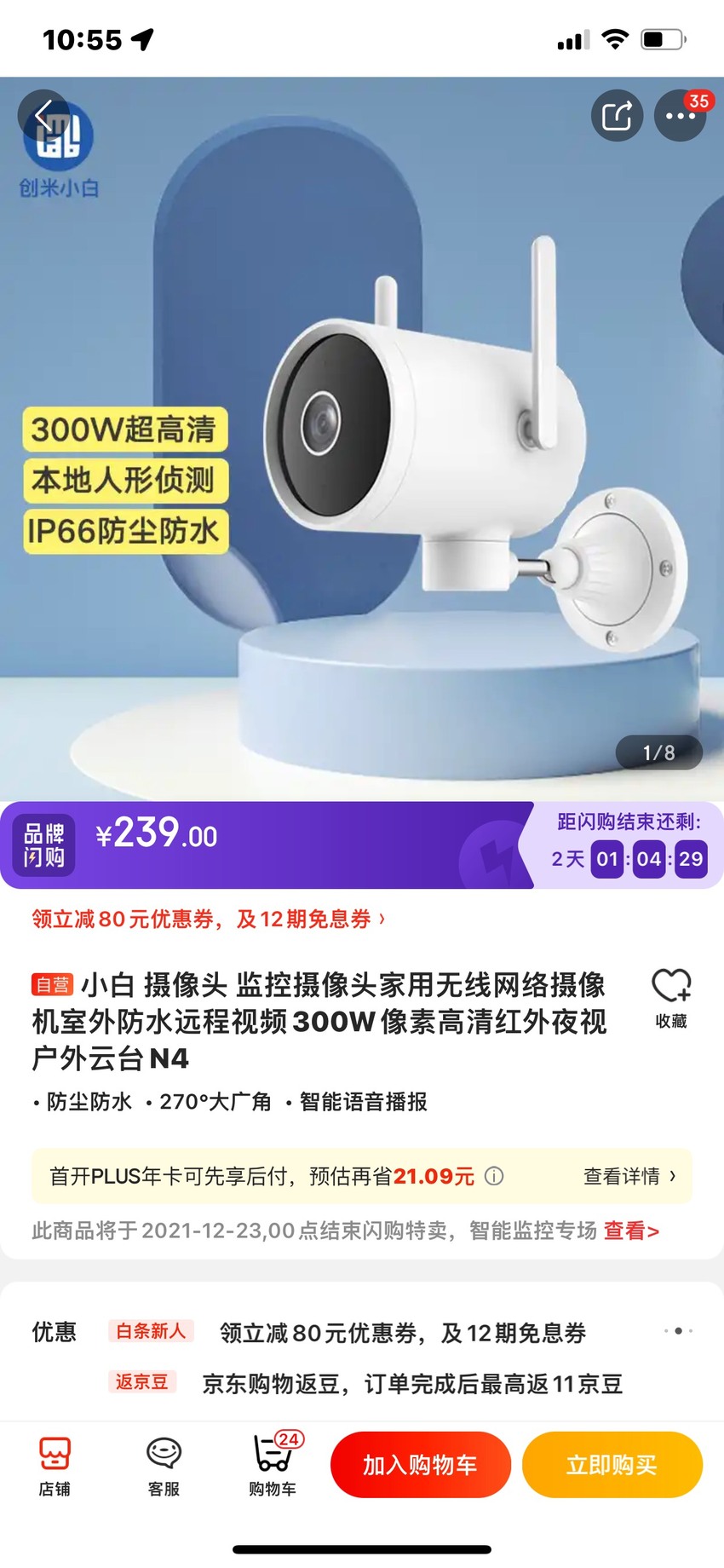
Task: Open the 购物车 shopping cart
Action: click(273, 1466)
